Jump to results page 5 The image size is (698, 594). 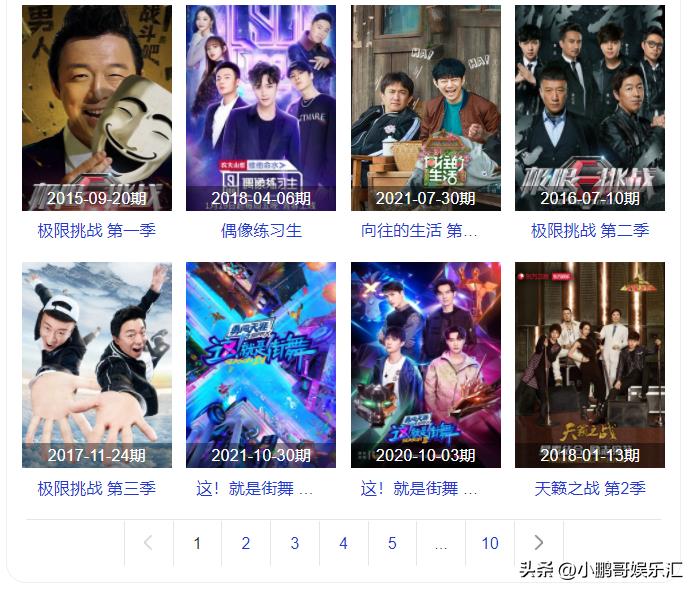click(392, 543)
